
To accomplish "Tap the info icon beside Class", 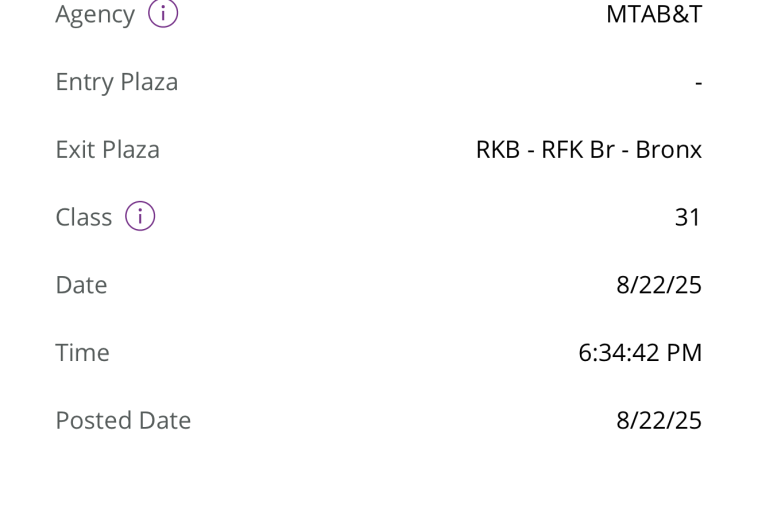I will (x=140, y=217).
